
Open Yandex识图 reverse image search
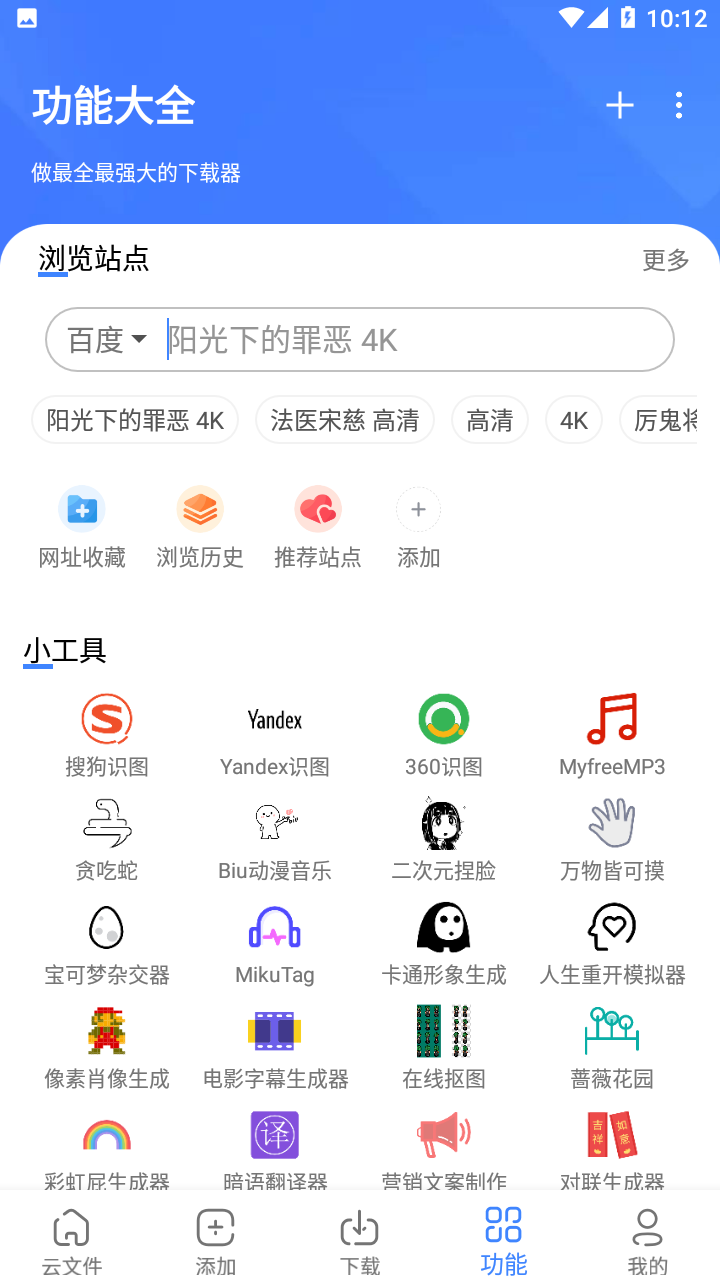click(274, 733)
